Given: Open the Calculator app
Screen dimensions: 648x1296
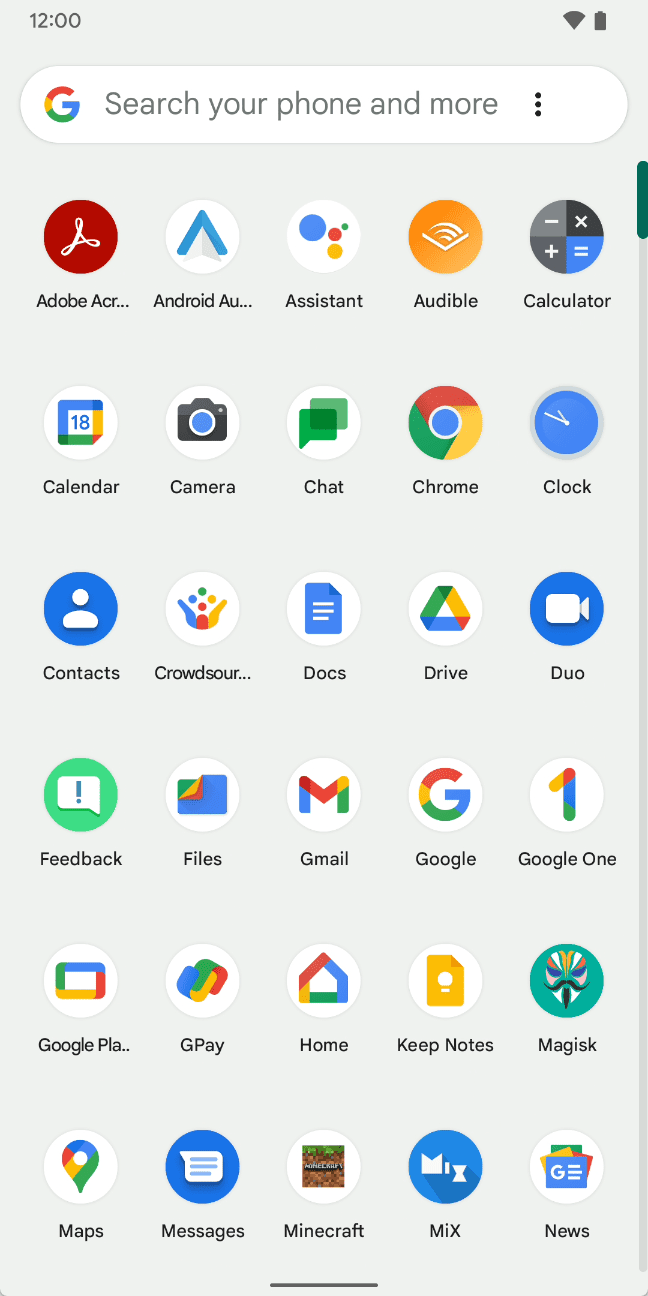Looking at the screenshot, I should pos(567,237).
